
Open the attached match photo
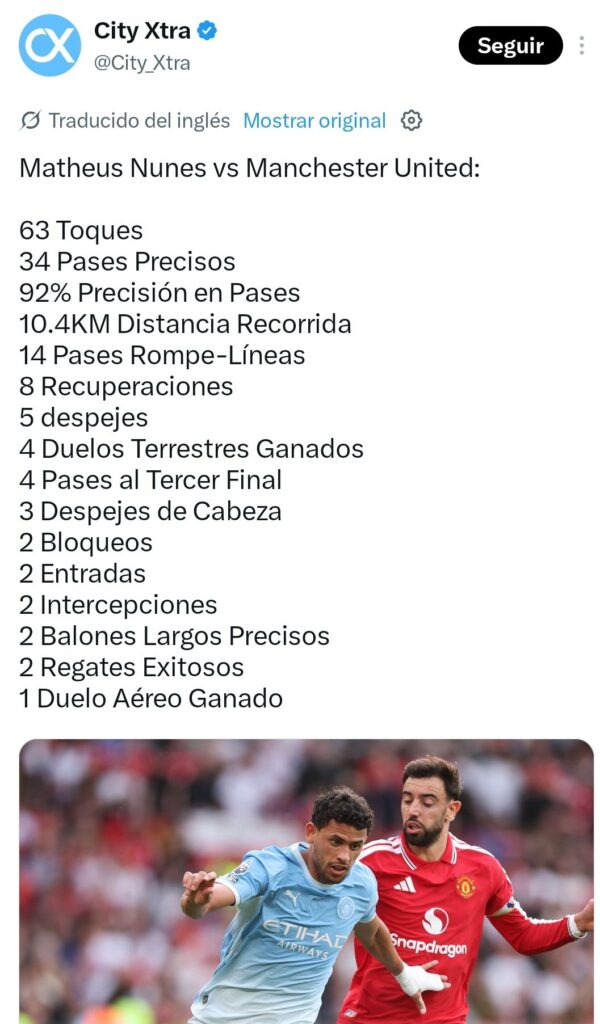[x=306, y=881]
